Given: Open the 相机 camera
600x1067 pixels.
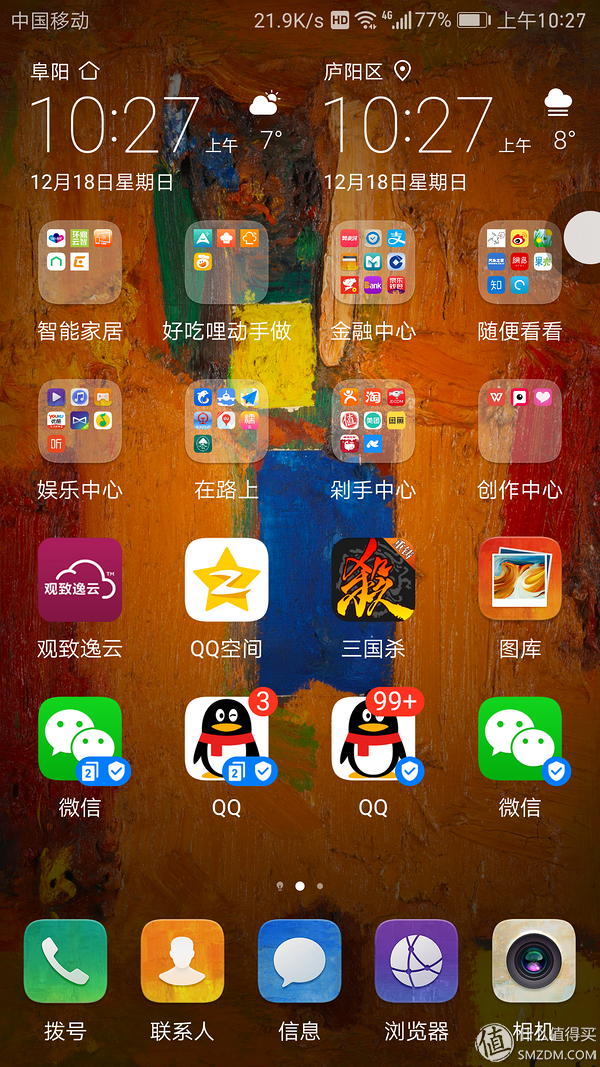Looking at the screenshot, I should pos(533,961).
